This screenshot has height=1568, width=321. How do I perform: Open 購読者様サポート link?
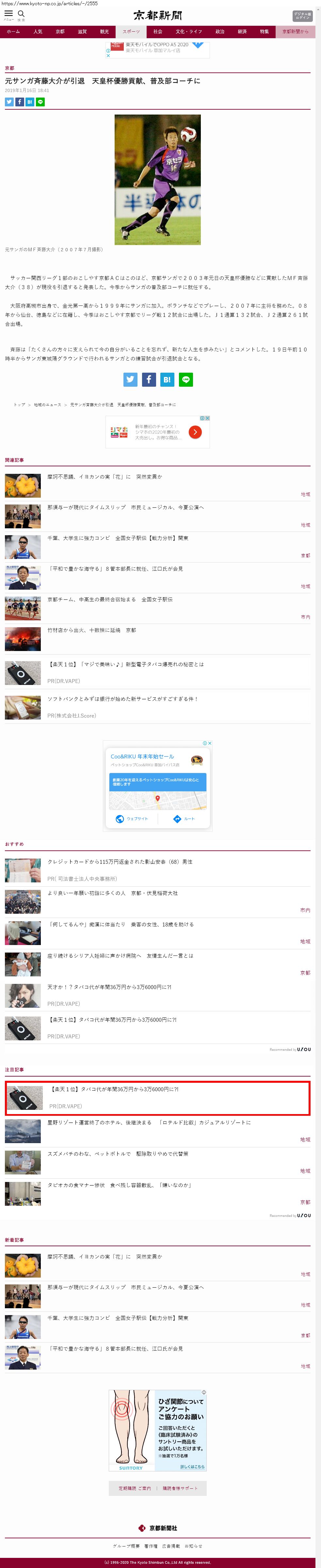(x=180, y=1488)
